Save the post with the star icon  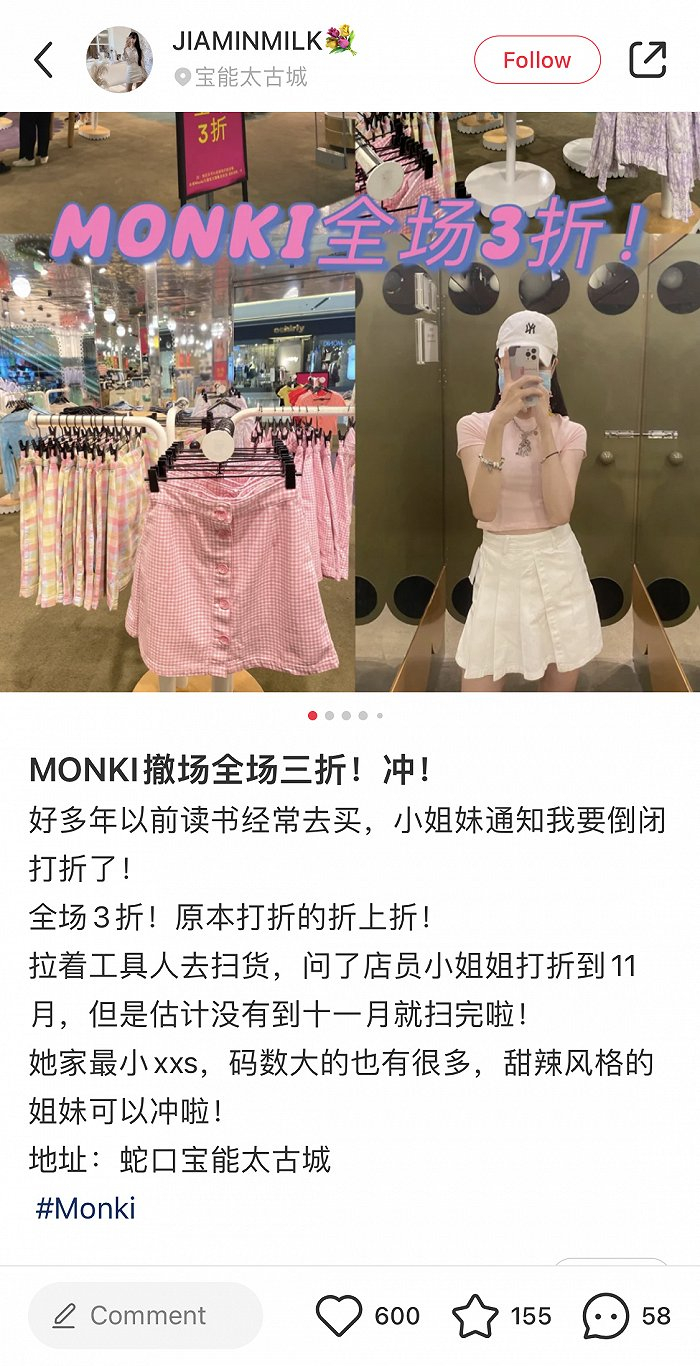[475, 1316]
